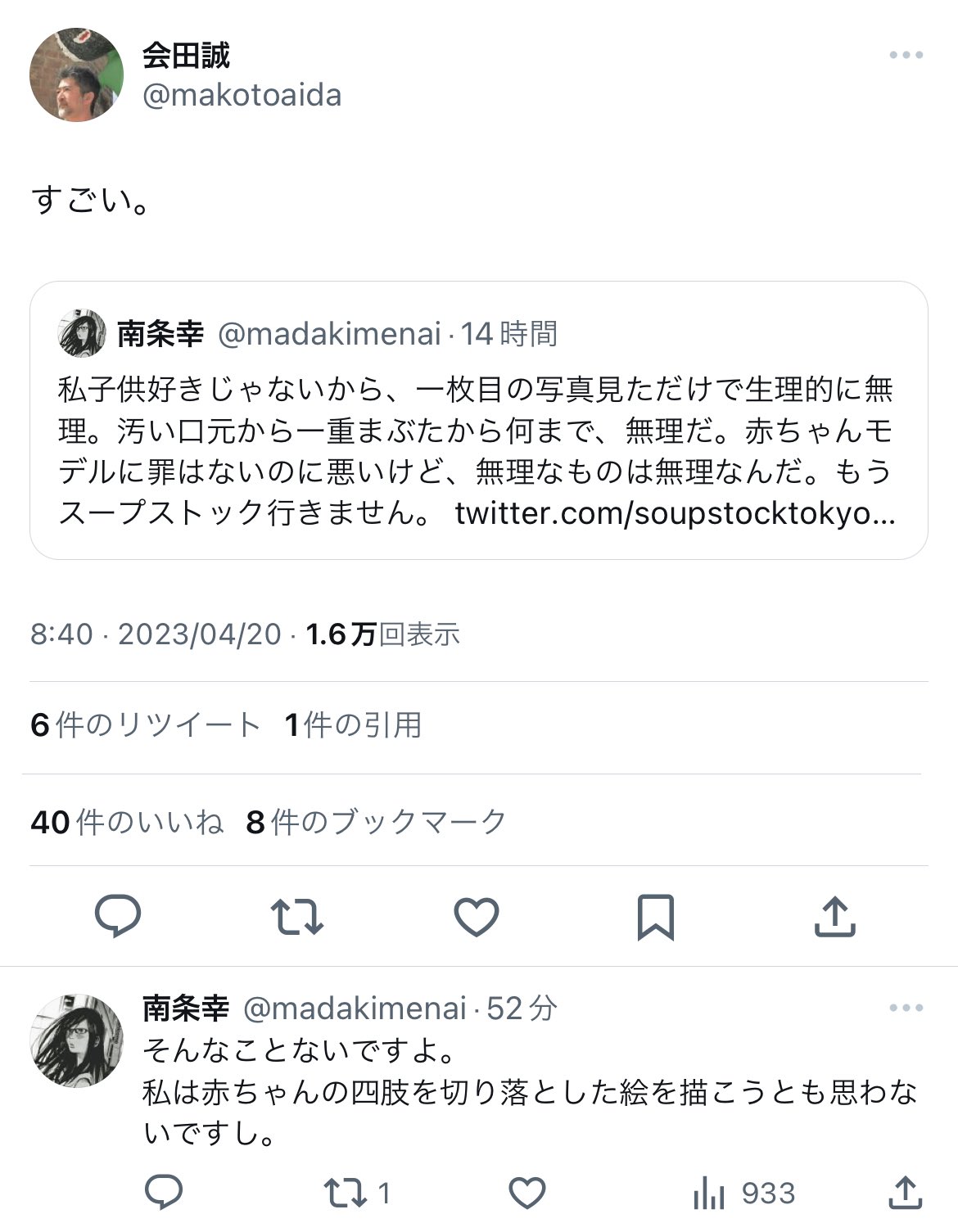View analytics for 南条幸's reply
The width and height of the screenshot is (958, 1232).
pos(709,1193)
